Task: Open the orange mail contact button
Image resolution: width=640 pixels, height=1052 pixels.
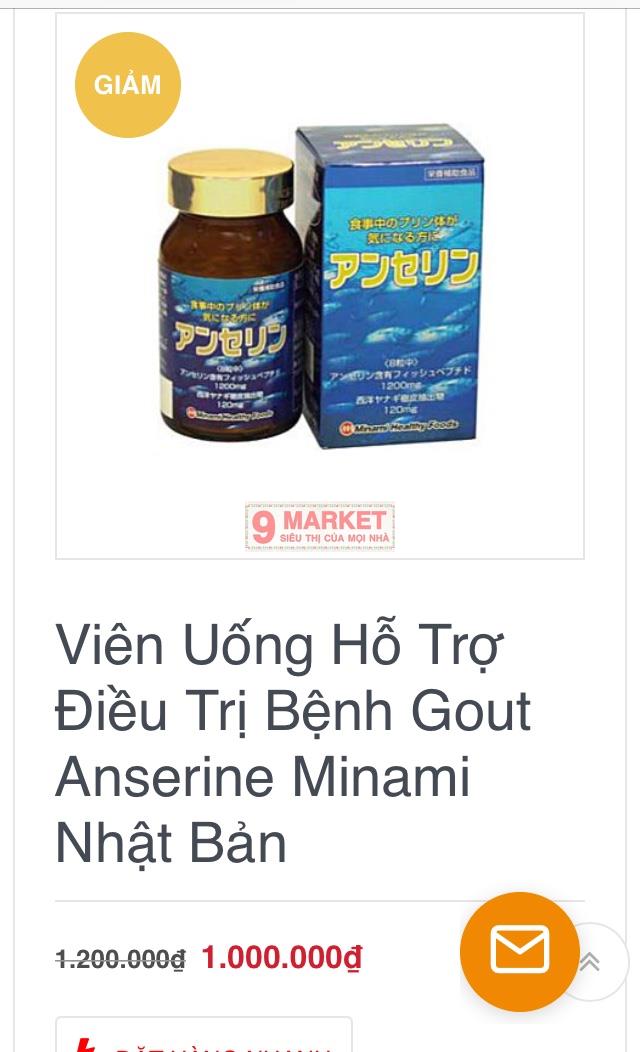Action: 519,951
